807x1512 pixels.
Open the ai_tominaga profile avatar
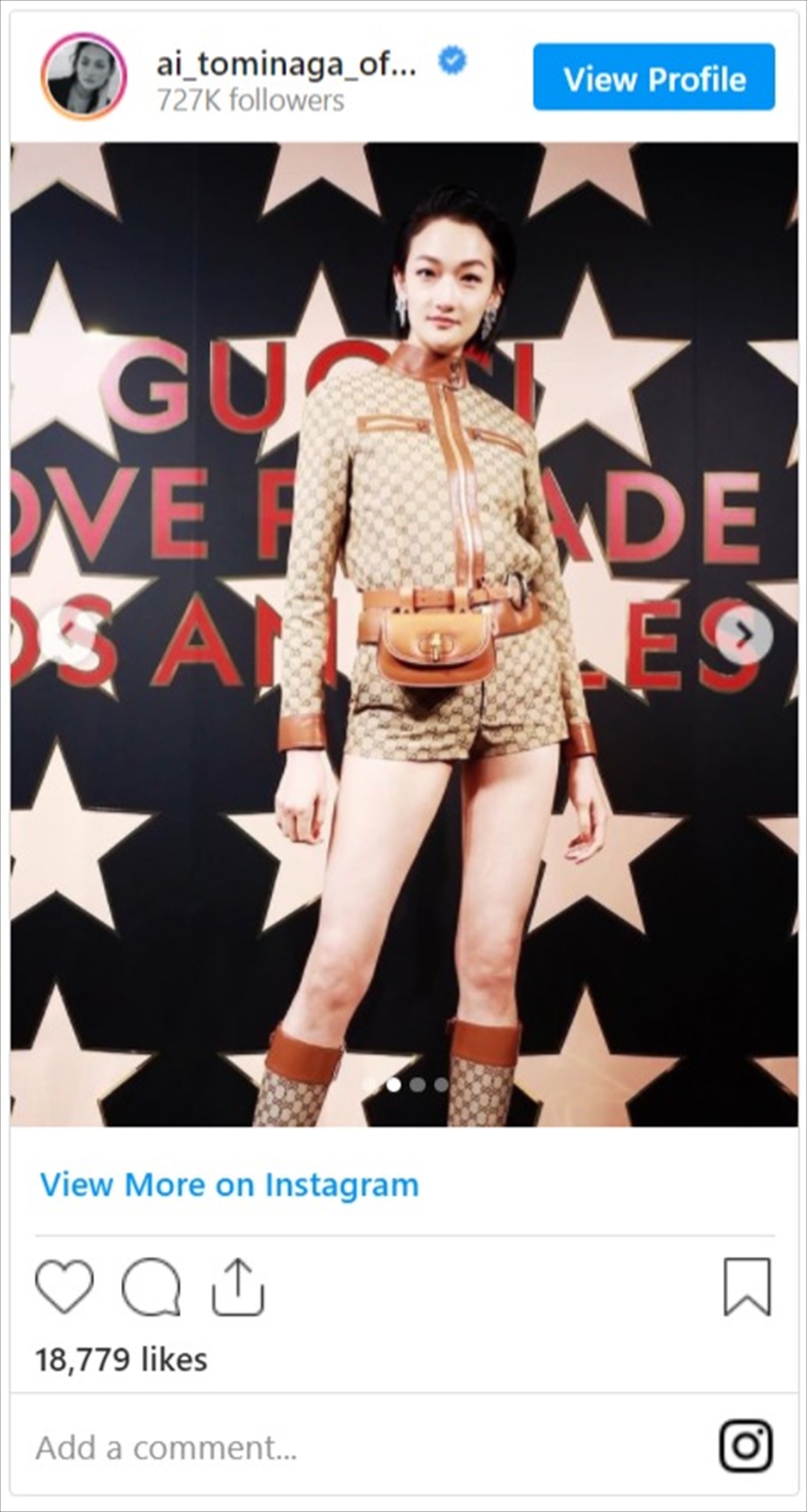tap(83, 75)
